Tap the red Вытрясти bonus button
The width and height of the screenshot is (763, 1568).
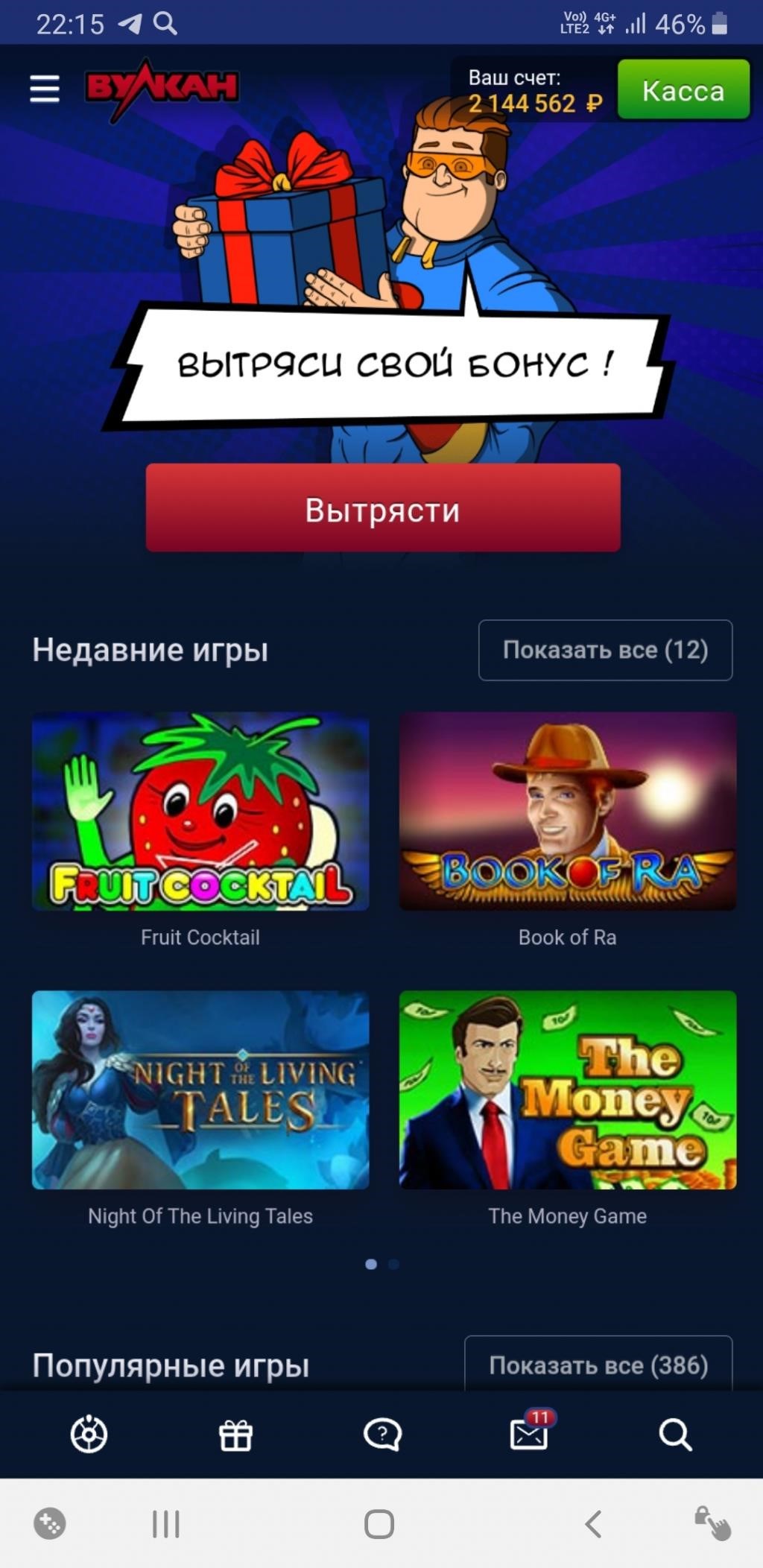[x=382, y=509]
